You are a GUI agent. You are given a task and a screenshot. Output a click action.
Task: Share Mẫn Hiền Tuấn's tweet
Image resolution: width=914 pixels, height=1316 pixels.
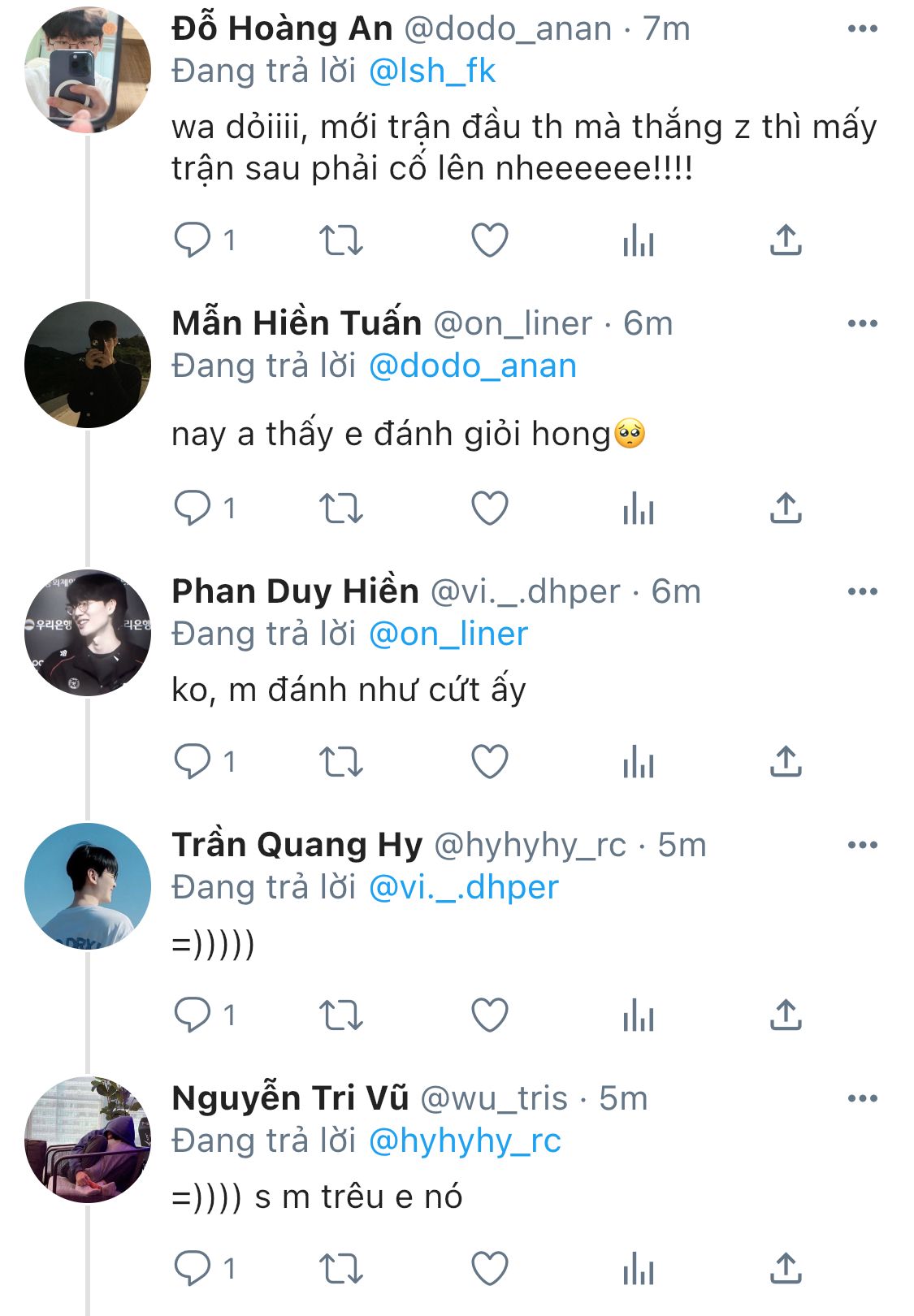[786, 509]
